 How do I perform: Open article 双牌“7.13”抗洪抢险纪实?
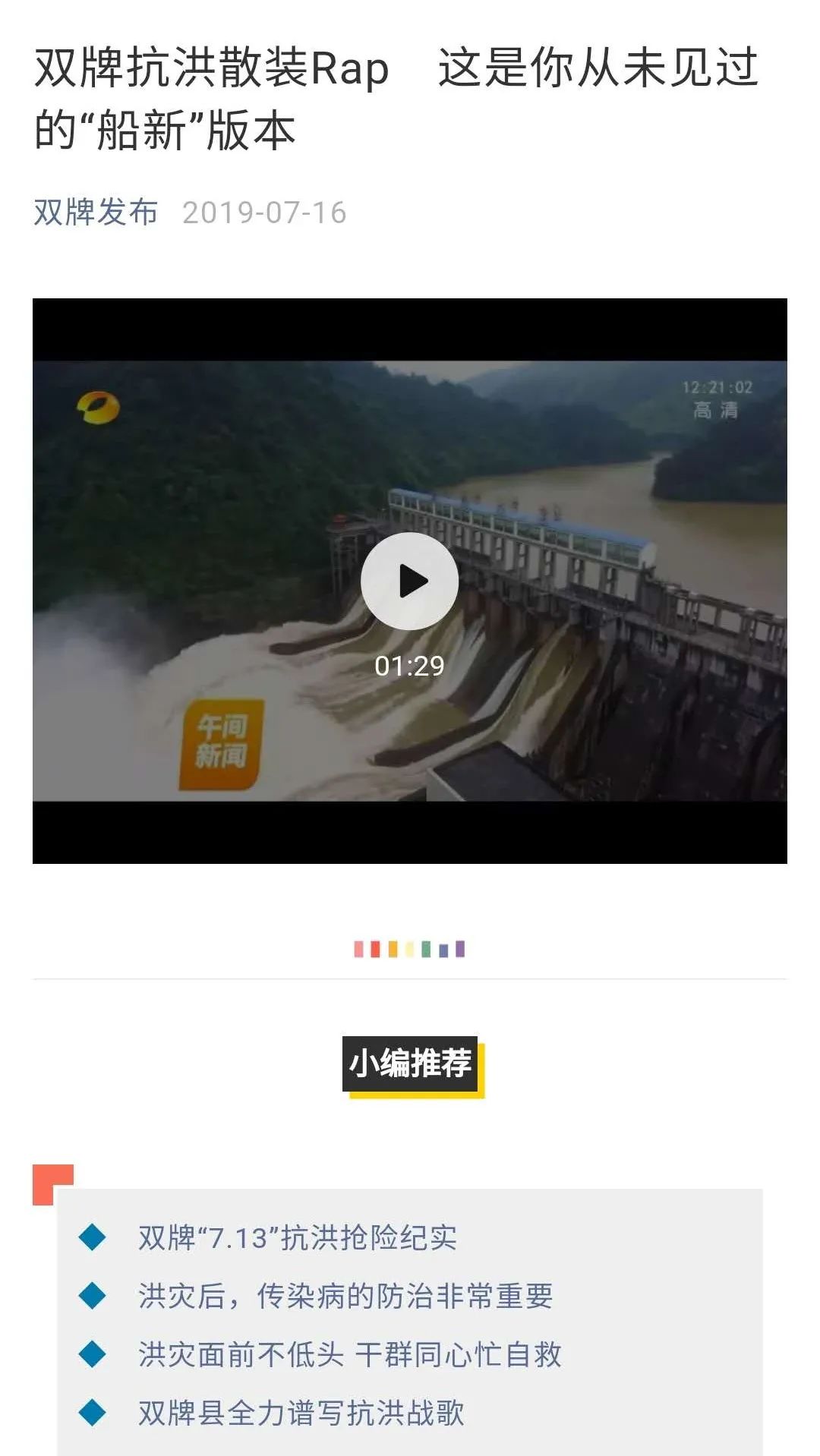(x=297, y=1237)
